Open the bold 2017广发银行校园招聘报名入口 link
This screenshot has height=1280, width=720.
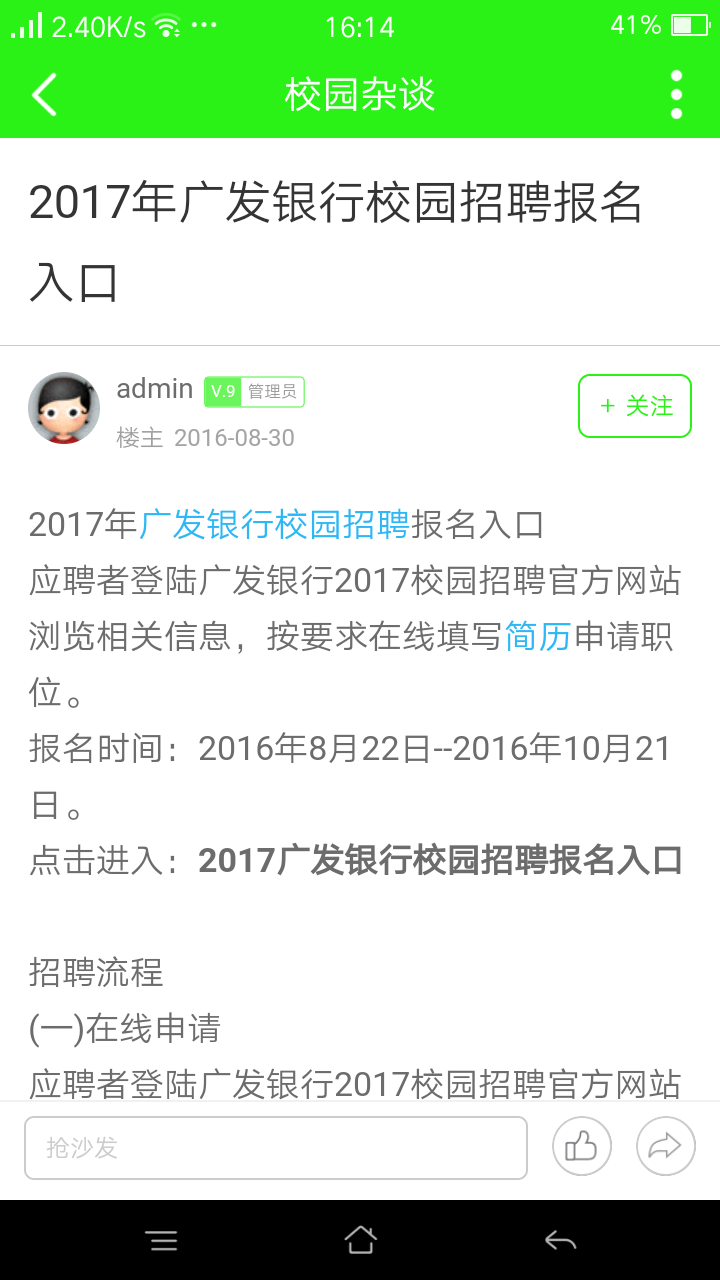coord(440,860)
